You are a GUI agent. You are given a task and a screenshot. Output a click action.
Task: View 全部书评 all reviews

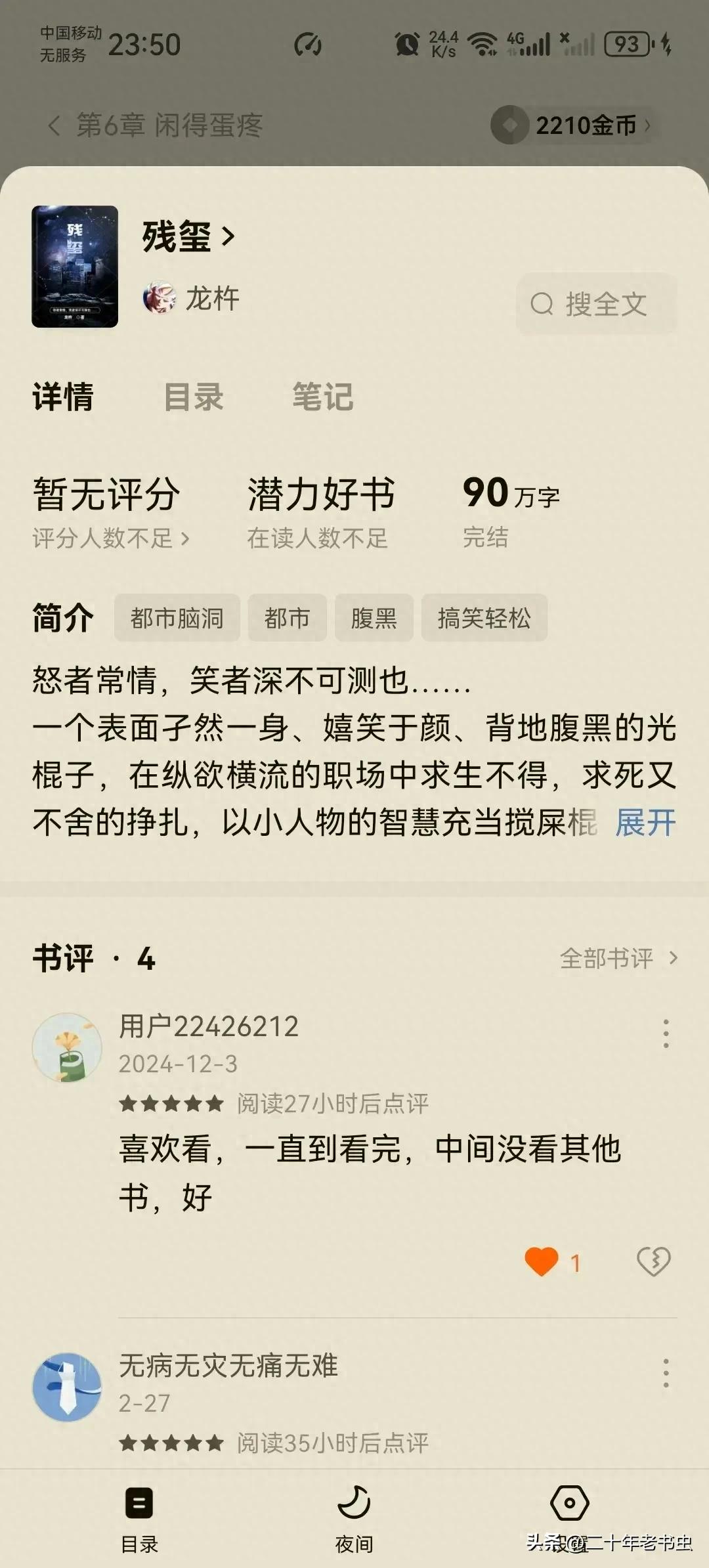618,959
